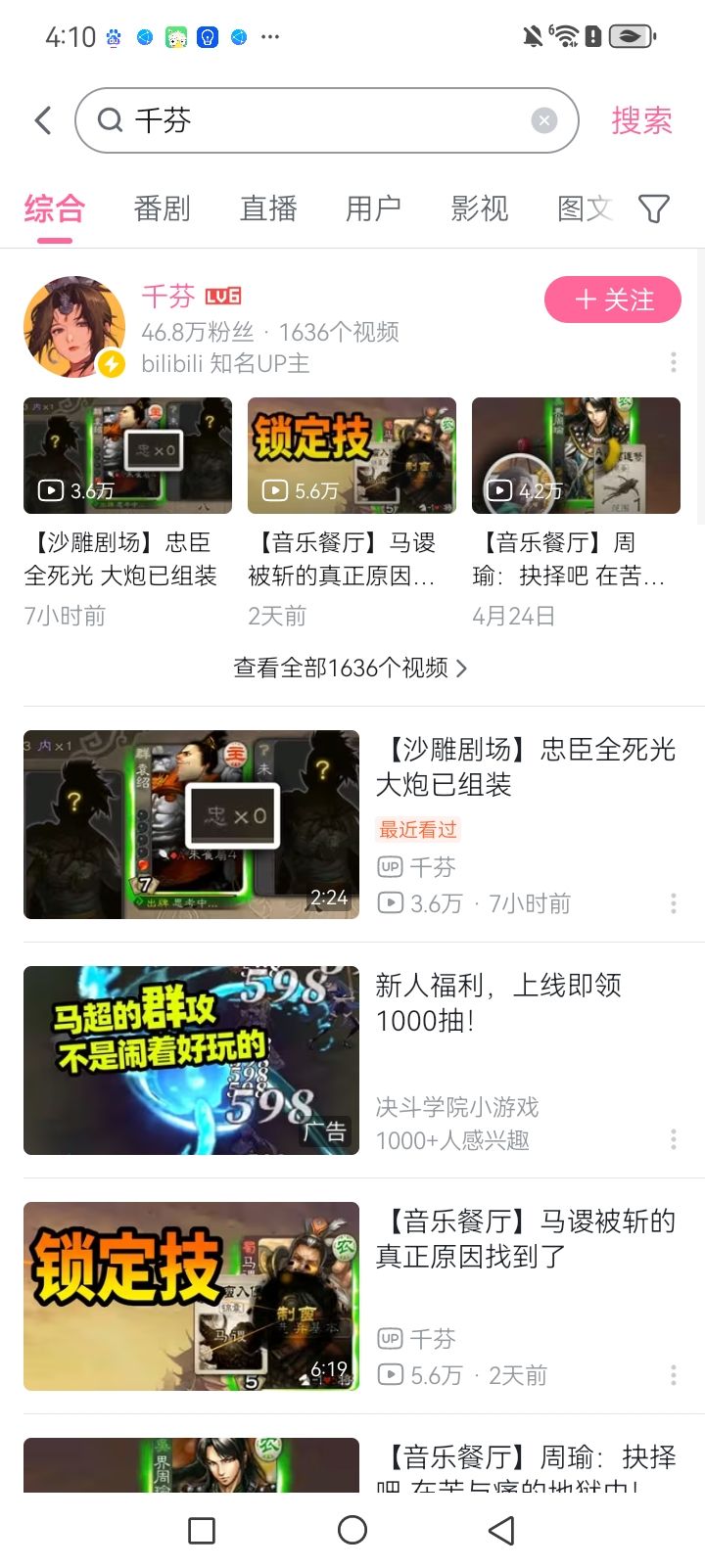
Task: Click the search magnifier icon
Action: 109,119
